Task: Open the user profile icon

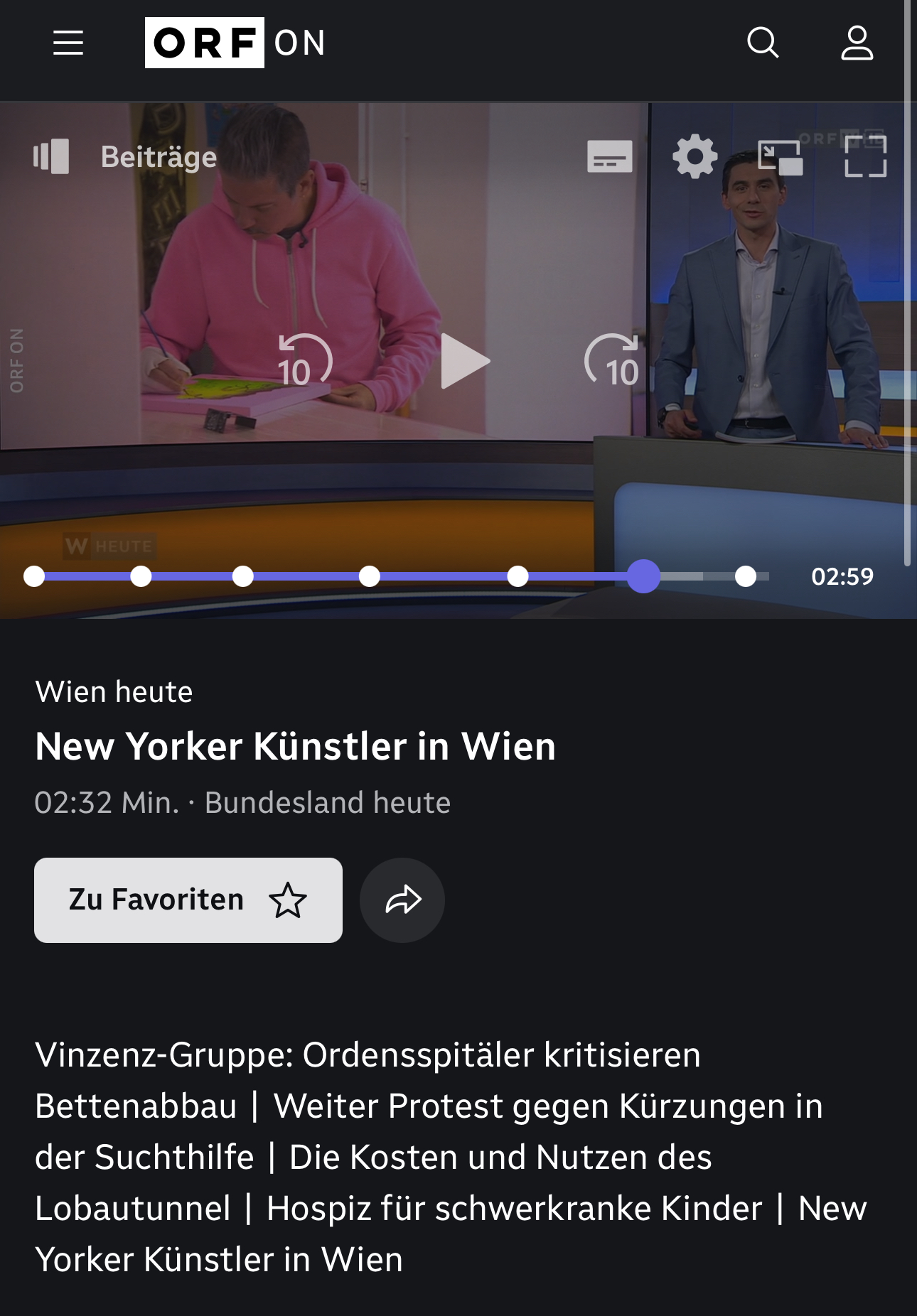Action: [857, 43]
